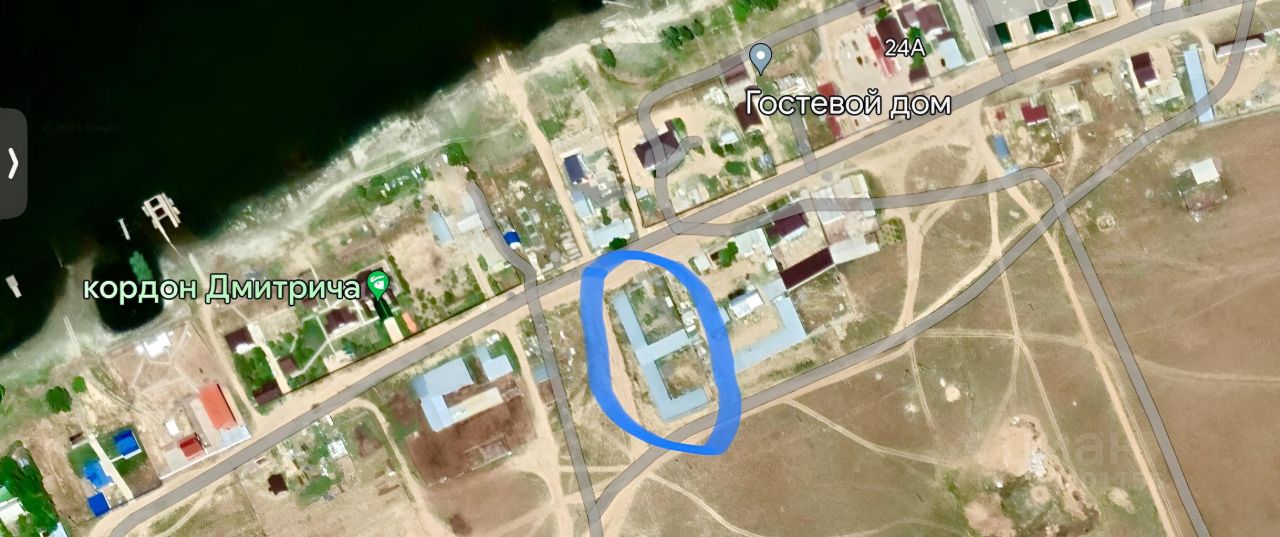Open the Гостевой дом map pin

coord(761,58)
